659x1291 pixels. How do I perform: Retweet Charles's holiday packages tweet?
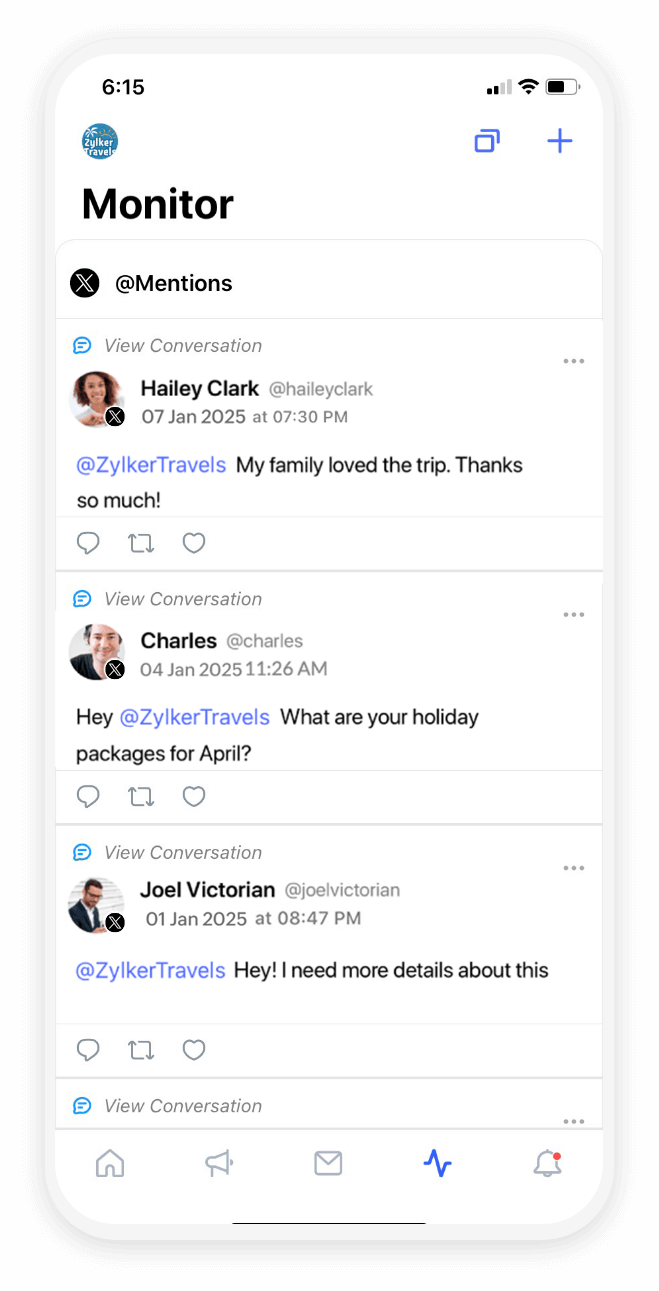click(x=141, y=796)
